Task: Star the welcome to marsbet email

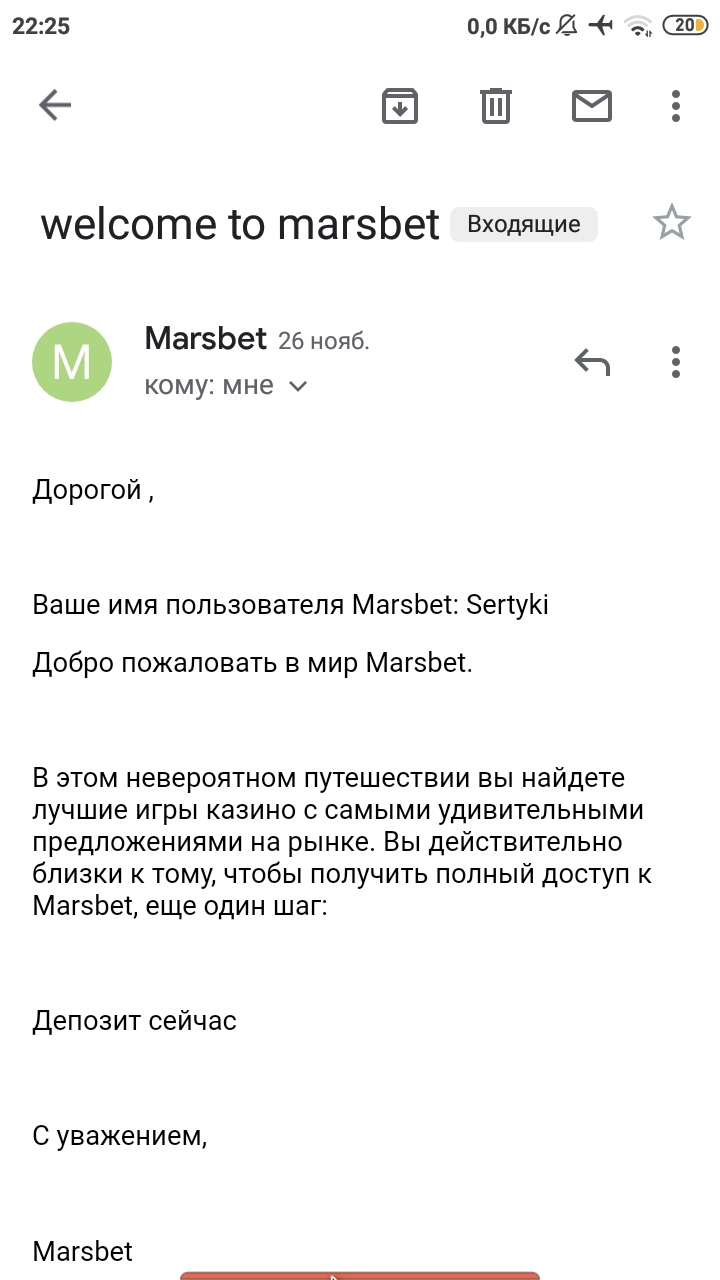Action: coord(671,223)
